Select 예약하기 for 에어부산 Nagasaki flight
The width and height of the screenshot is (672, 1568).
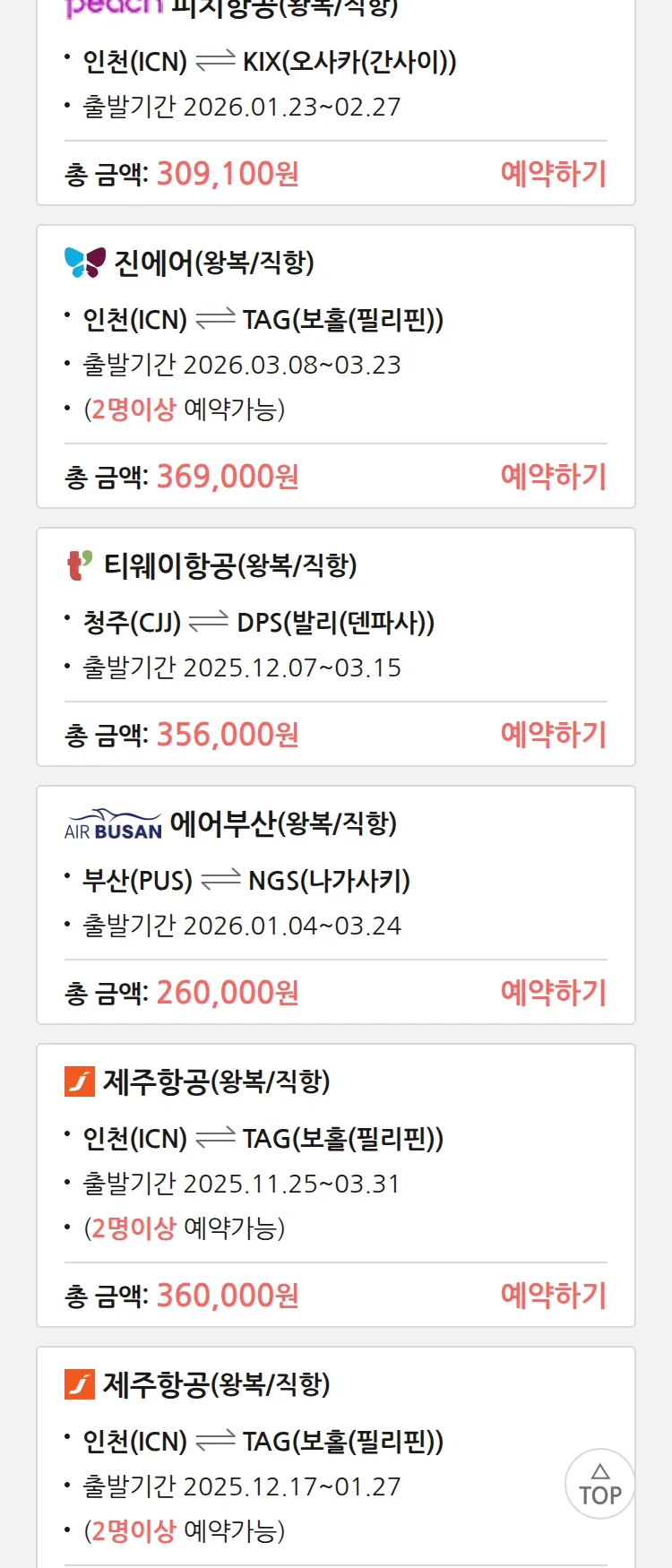pos(553,992)
